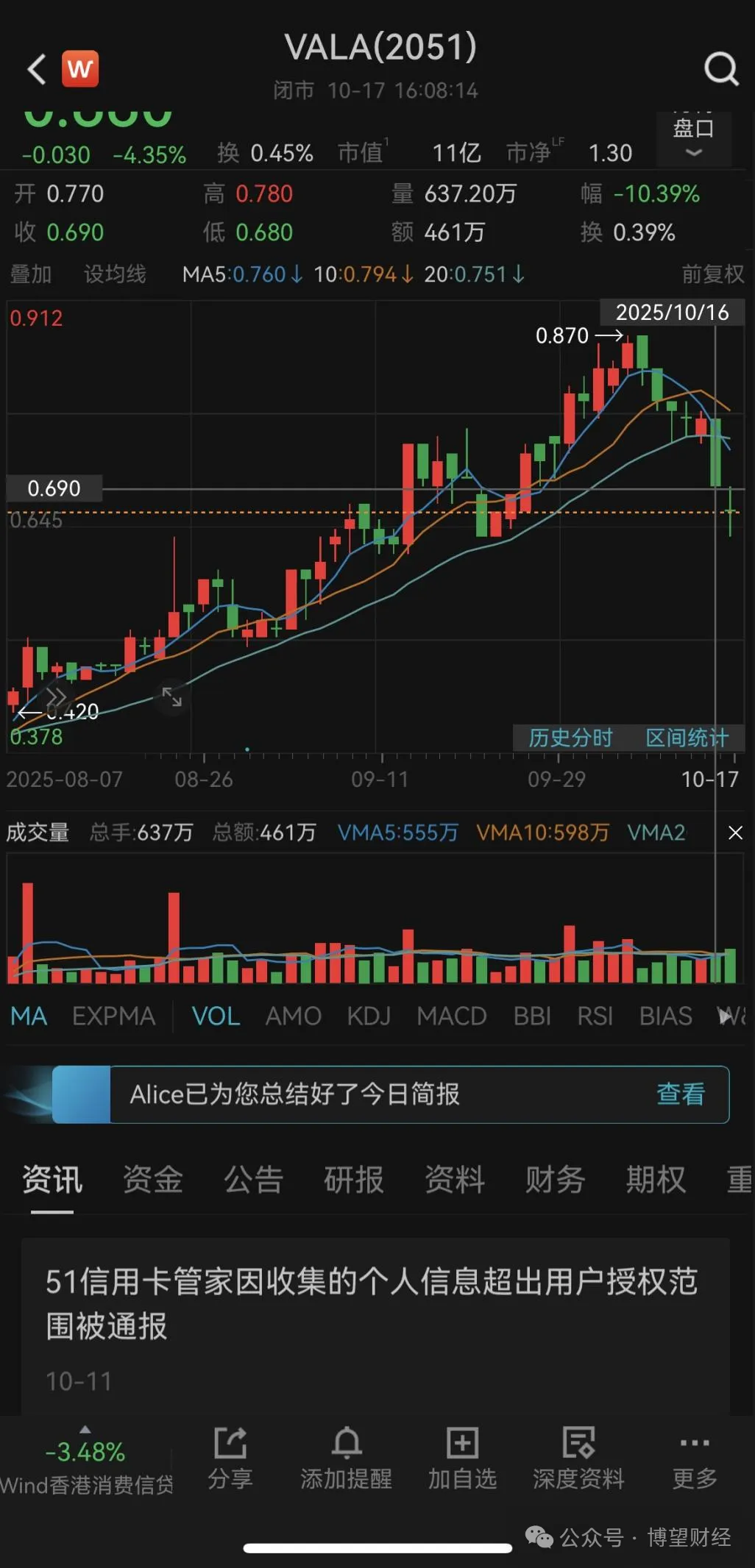Screen dimensions: 755x1568
Task: View Alice's daily briefing via 查看
Action: (680, 1094)
